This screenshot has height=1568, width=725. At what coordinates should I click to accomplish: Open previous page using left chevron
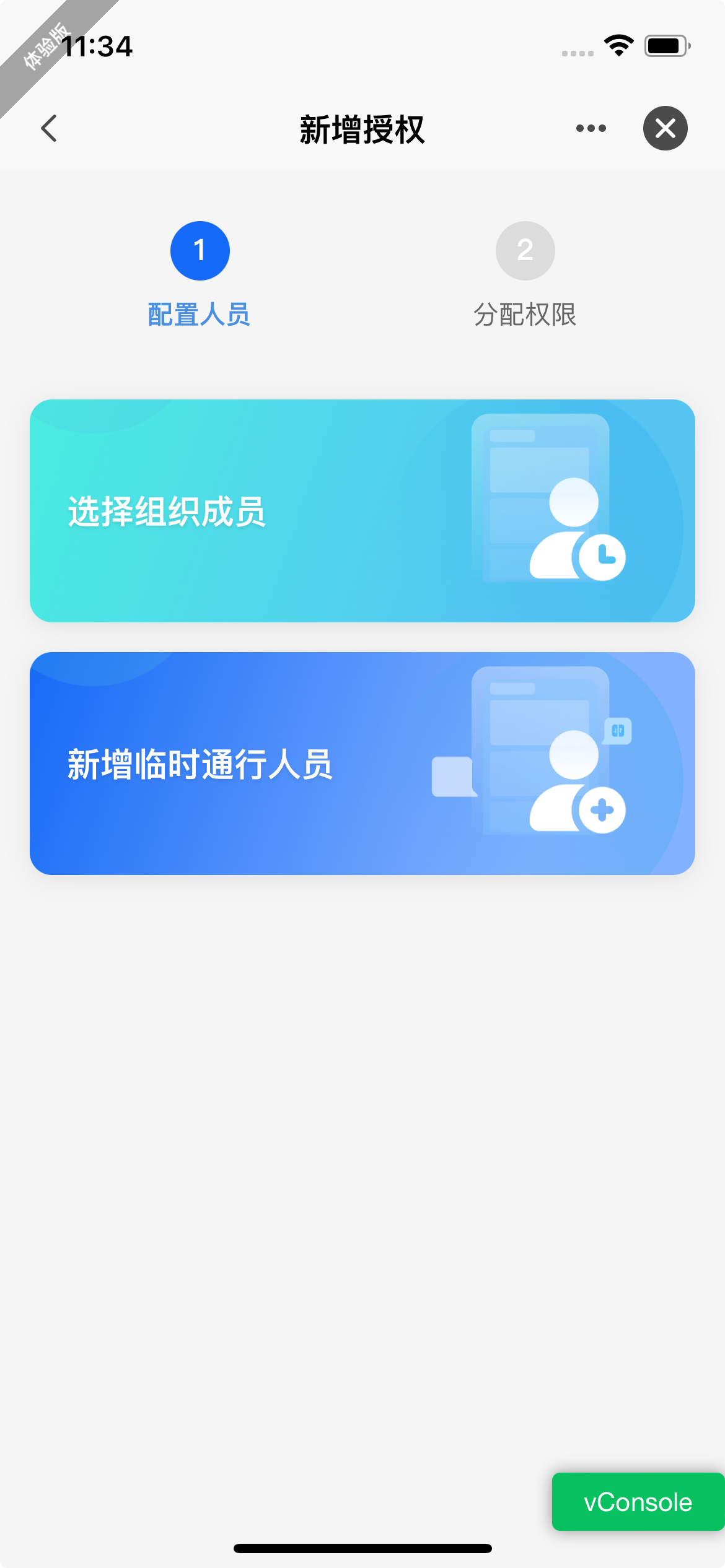[x=49, y=128]
